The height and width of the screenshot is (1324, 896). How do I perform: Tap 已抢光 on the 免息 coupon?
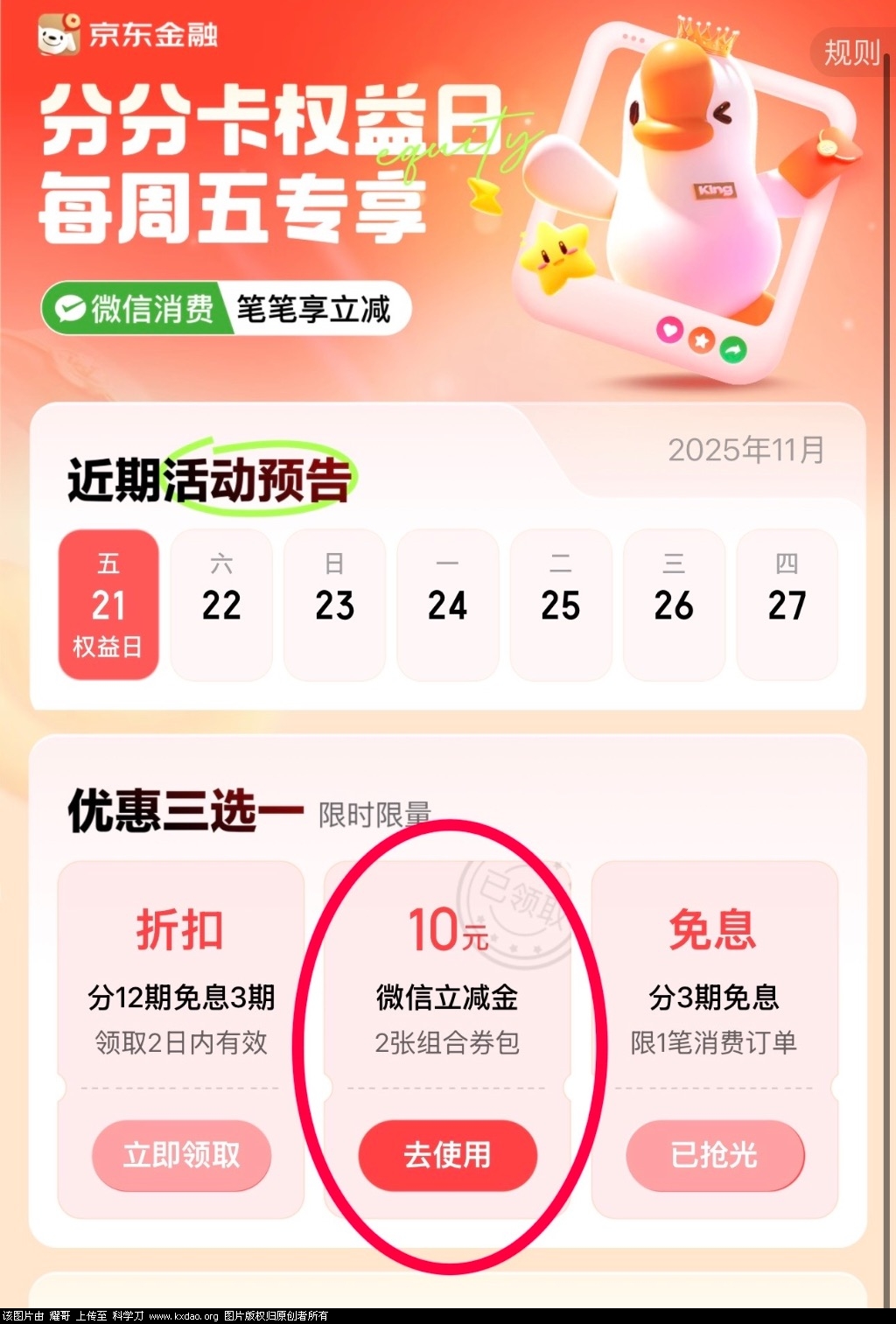(714, 1155)
